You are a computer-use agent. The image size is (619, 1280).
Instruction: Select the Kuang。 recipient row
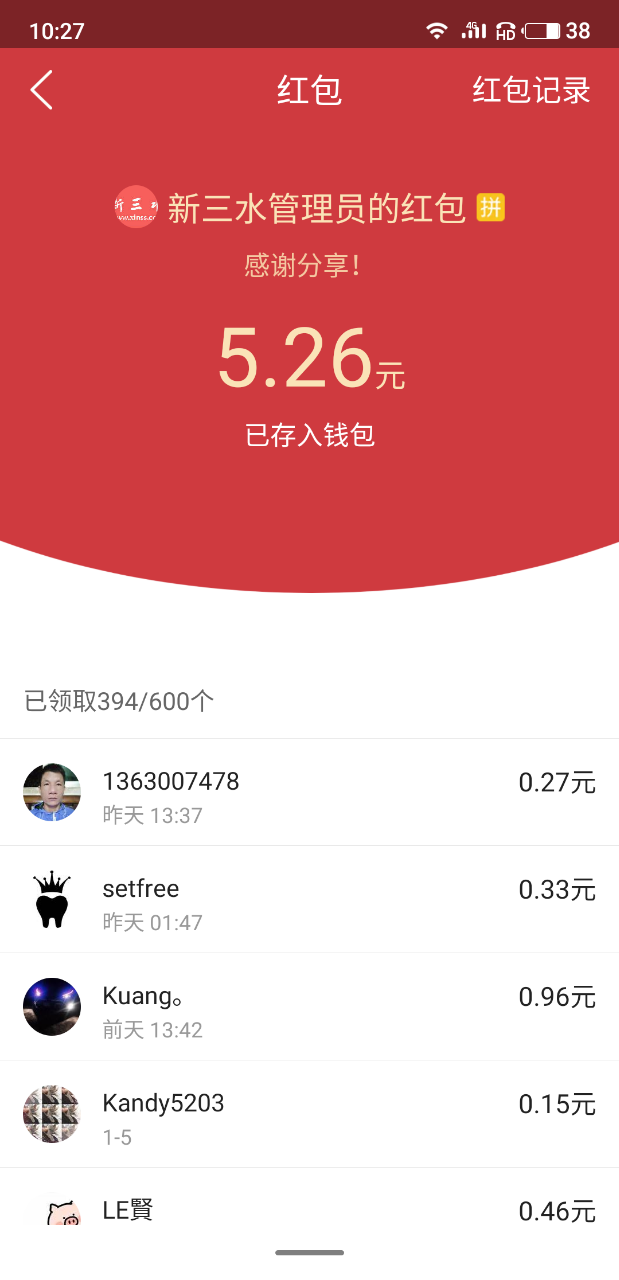tap(309, 1007)
